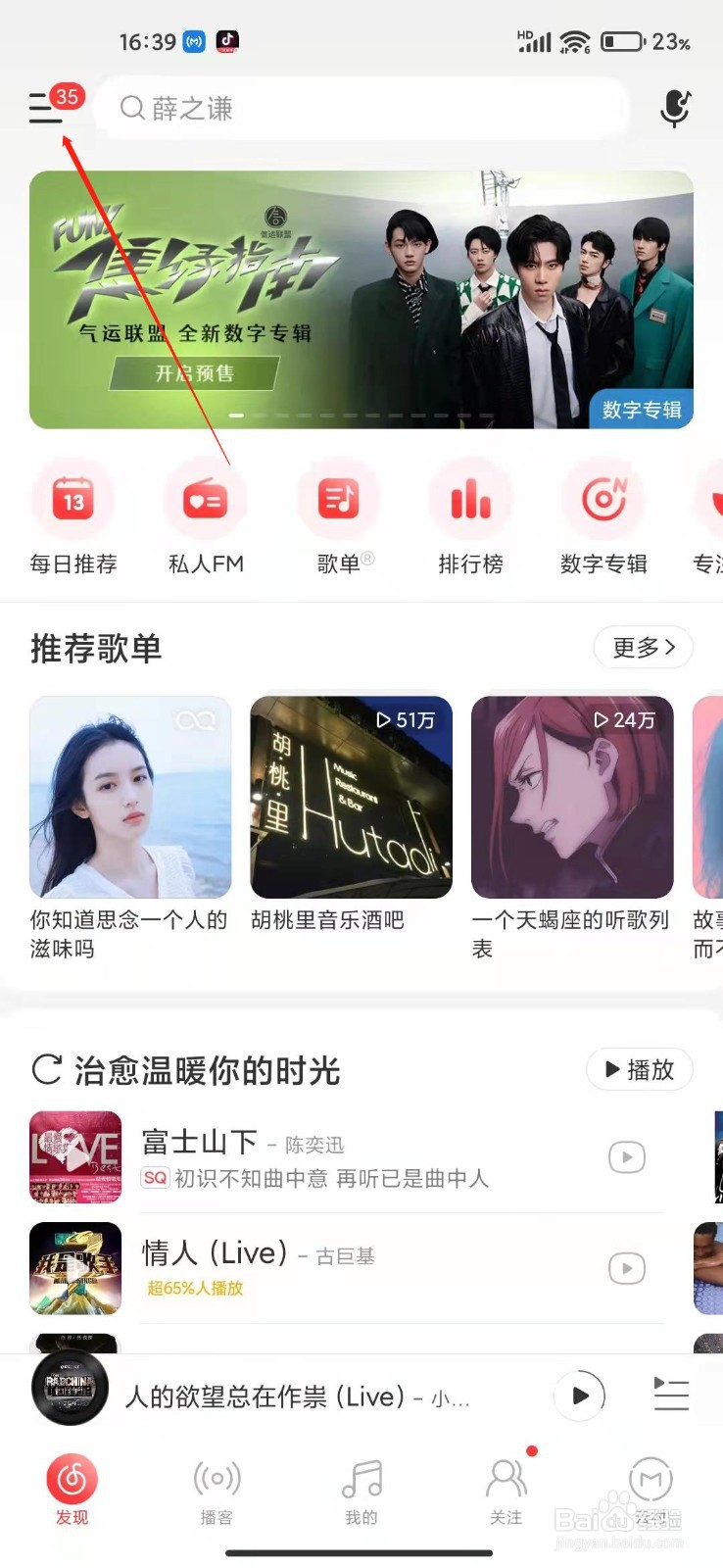Tap the voice search microphone icon
723x1568 pixels.
coord(676,109)
